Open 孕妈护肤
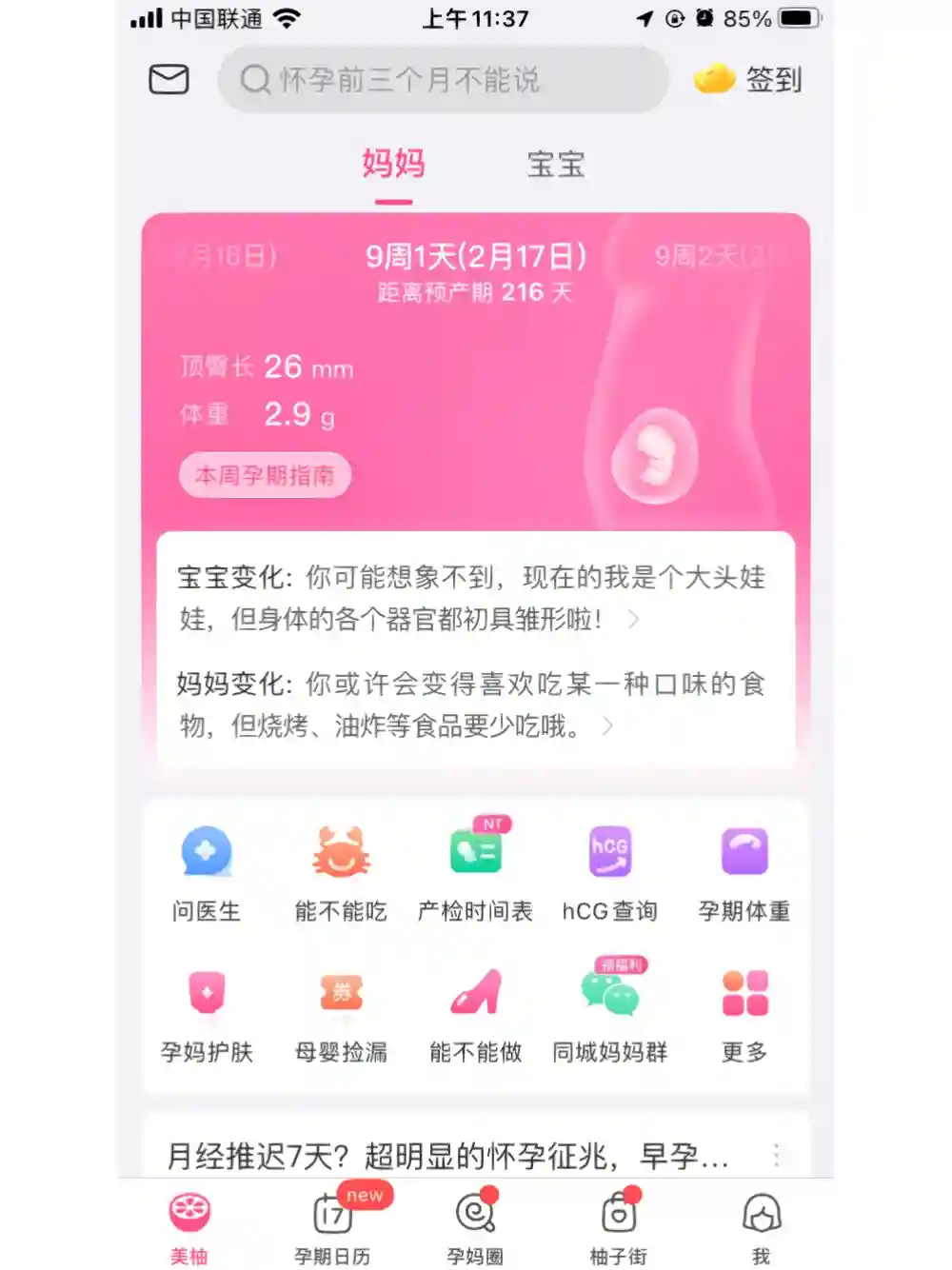Image resolution: width=952 pixels, height=1270 pixels. 207,1013
